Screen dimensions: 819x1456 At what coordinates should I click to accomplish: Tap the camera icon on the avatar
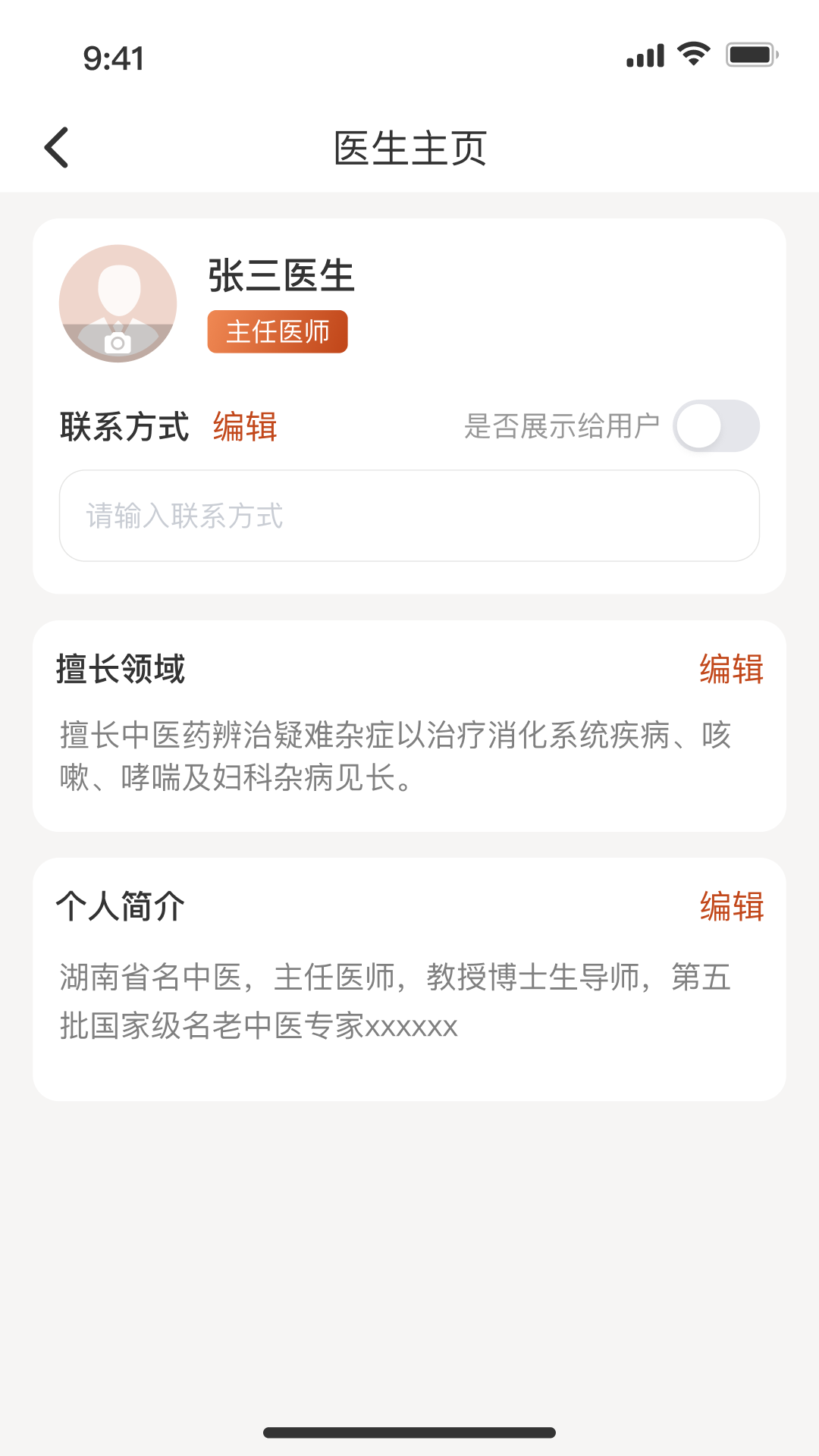[118, 343]
